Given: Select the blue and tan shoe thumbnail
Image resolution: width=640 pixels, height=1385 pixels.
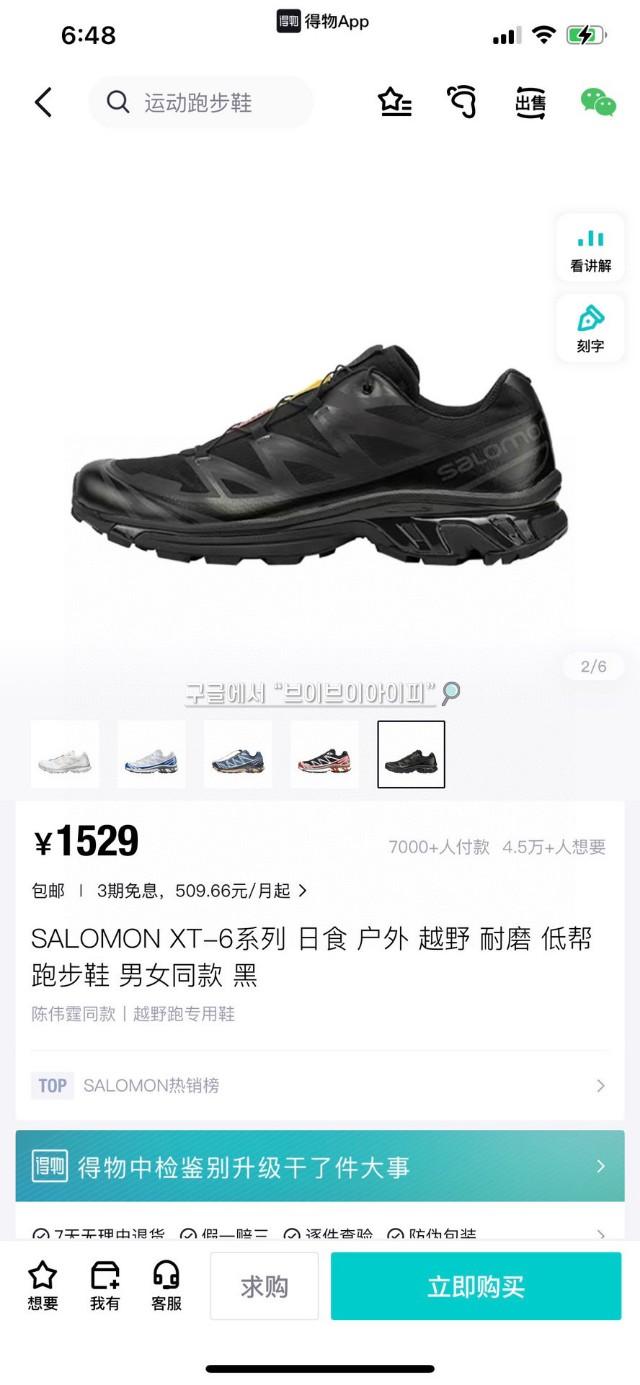Looking at the screenshot, I should 238,754.
